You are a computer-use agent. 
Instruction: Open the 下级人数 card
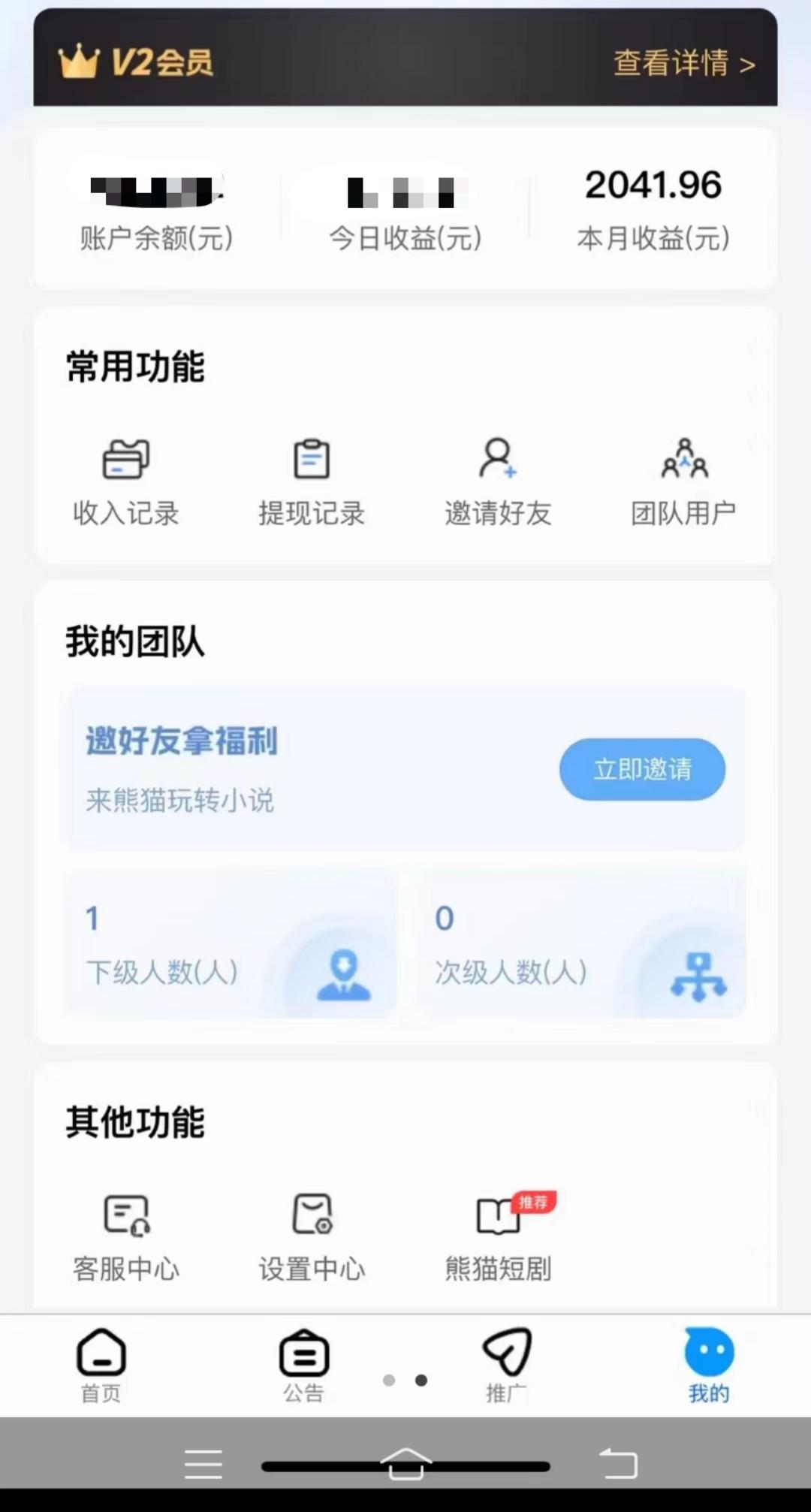(231, 944)
